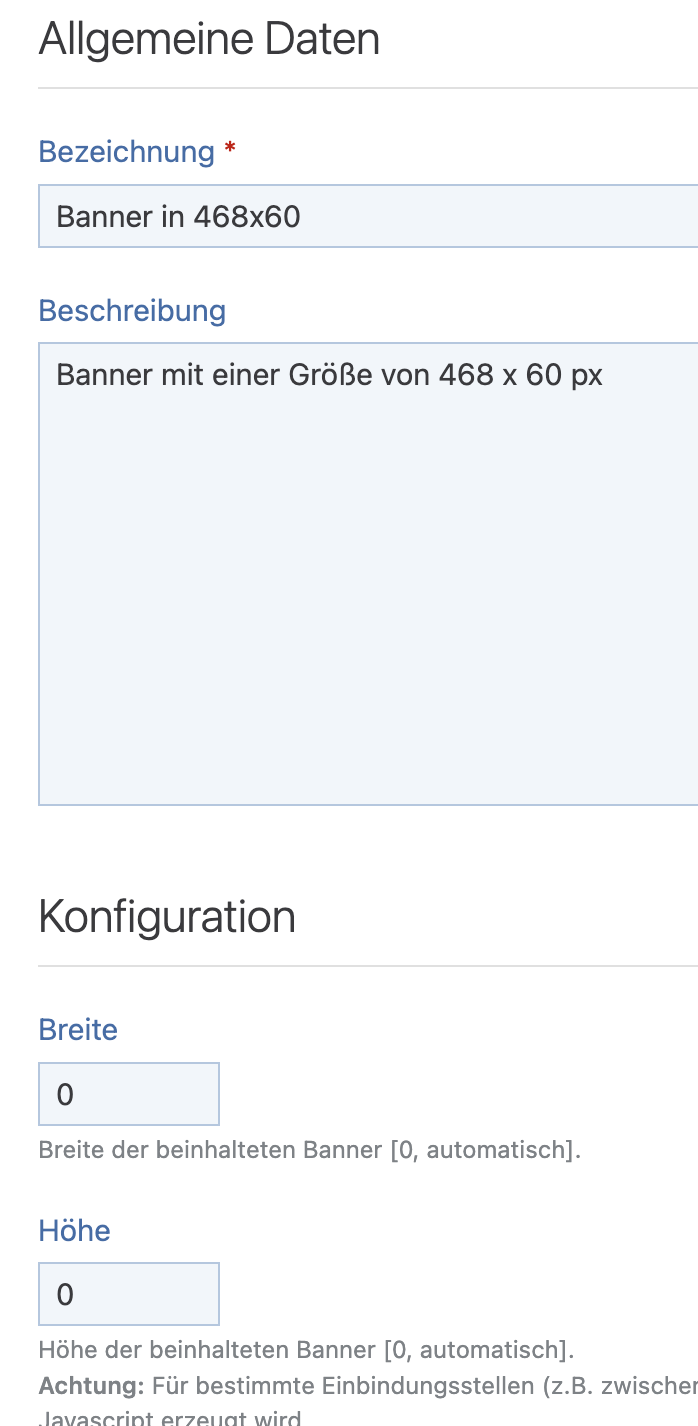
Task: Tap the Bezeichnung text field
Action: pyautogui.click(x=368, y=216)
